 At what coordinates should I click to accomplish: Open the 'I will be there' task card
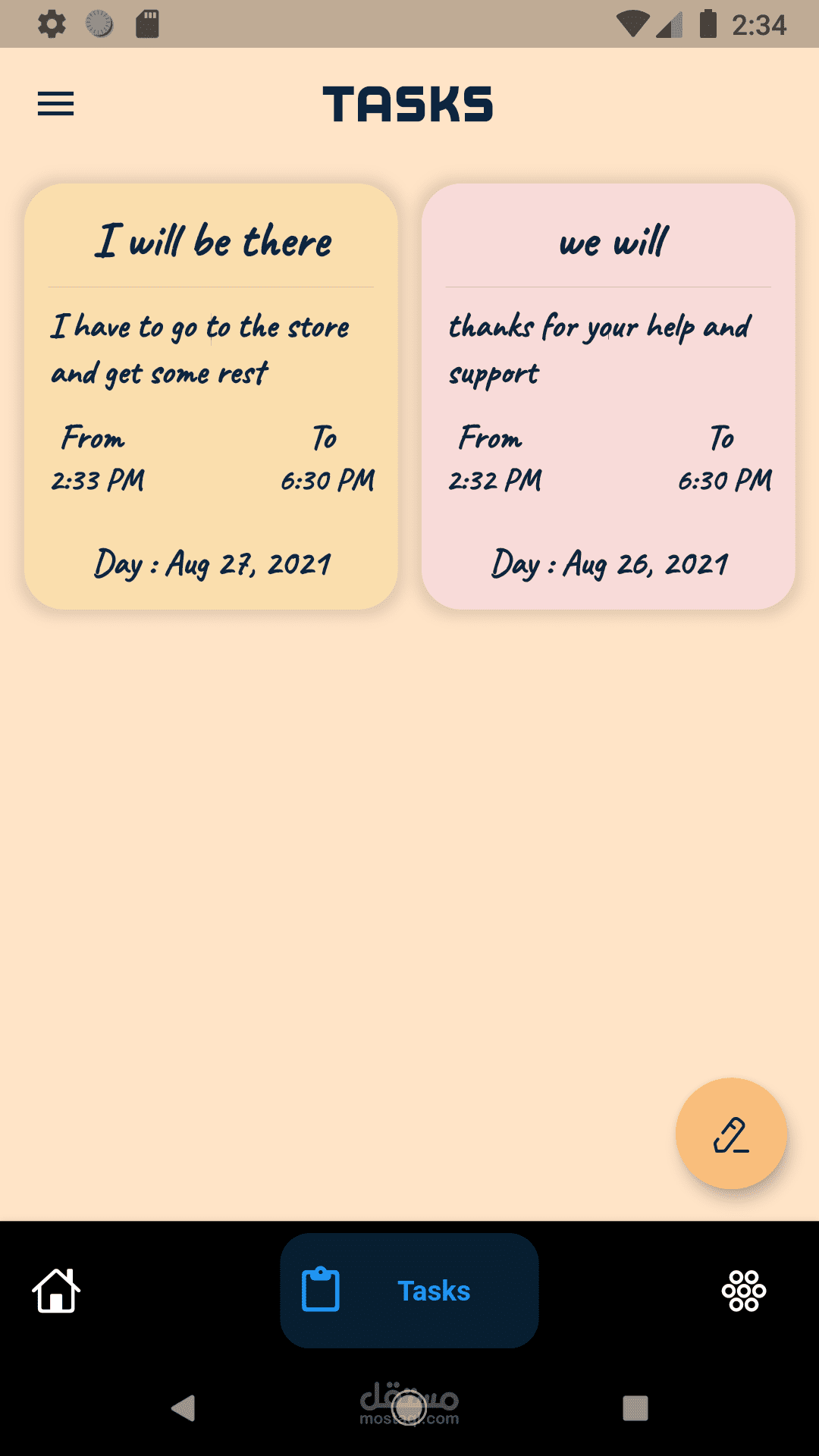point(212,394)
